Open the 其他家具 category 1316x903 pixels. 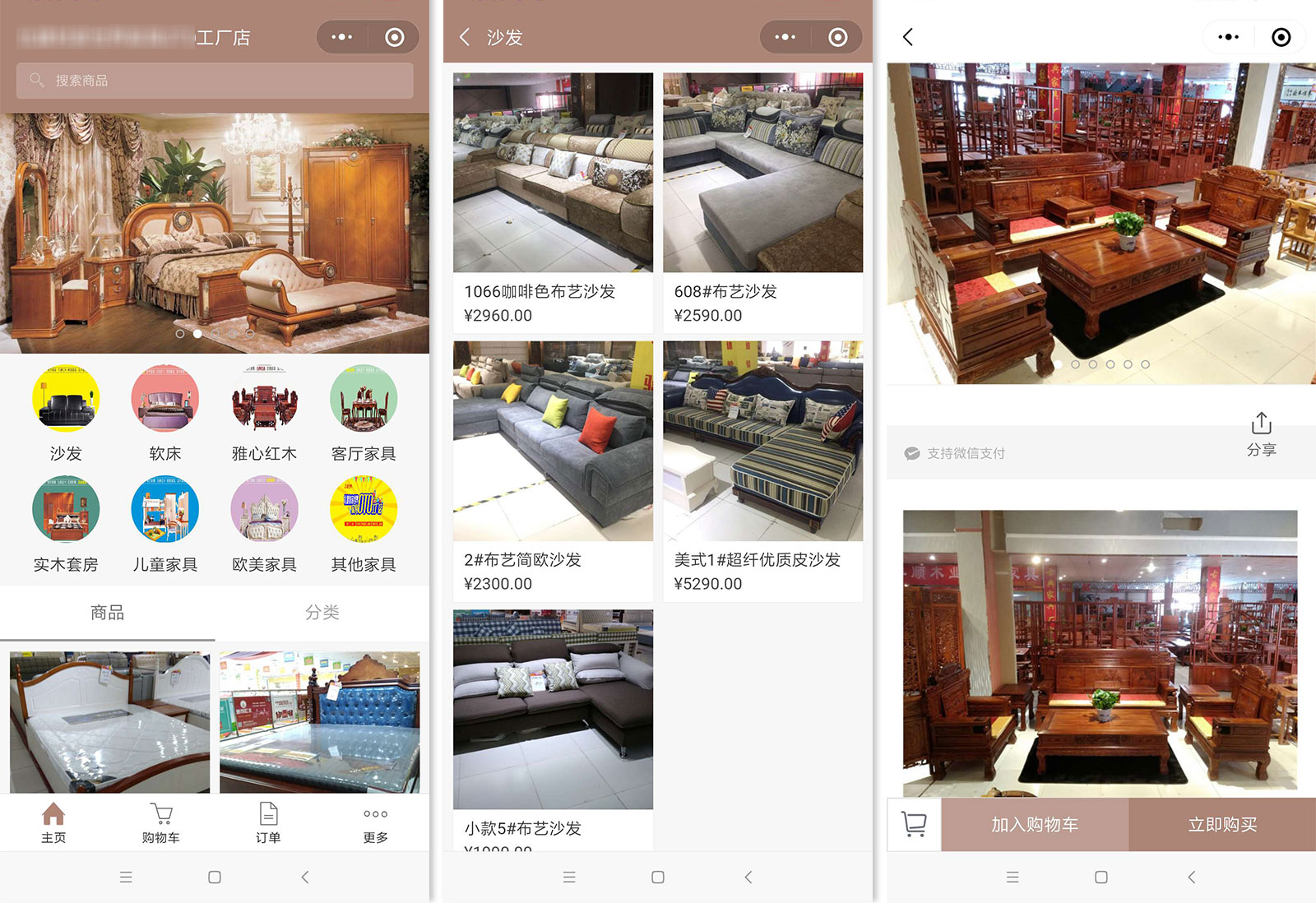point(364,511)
